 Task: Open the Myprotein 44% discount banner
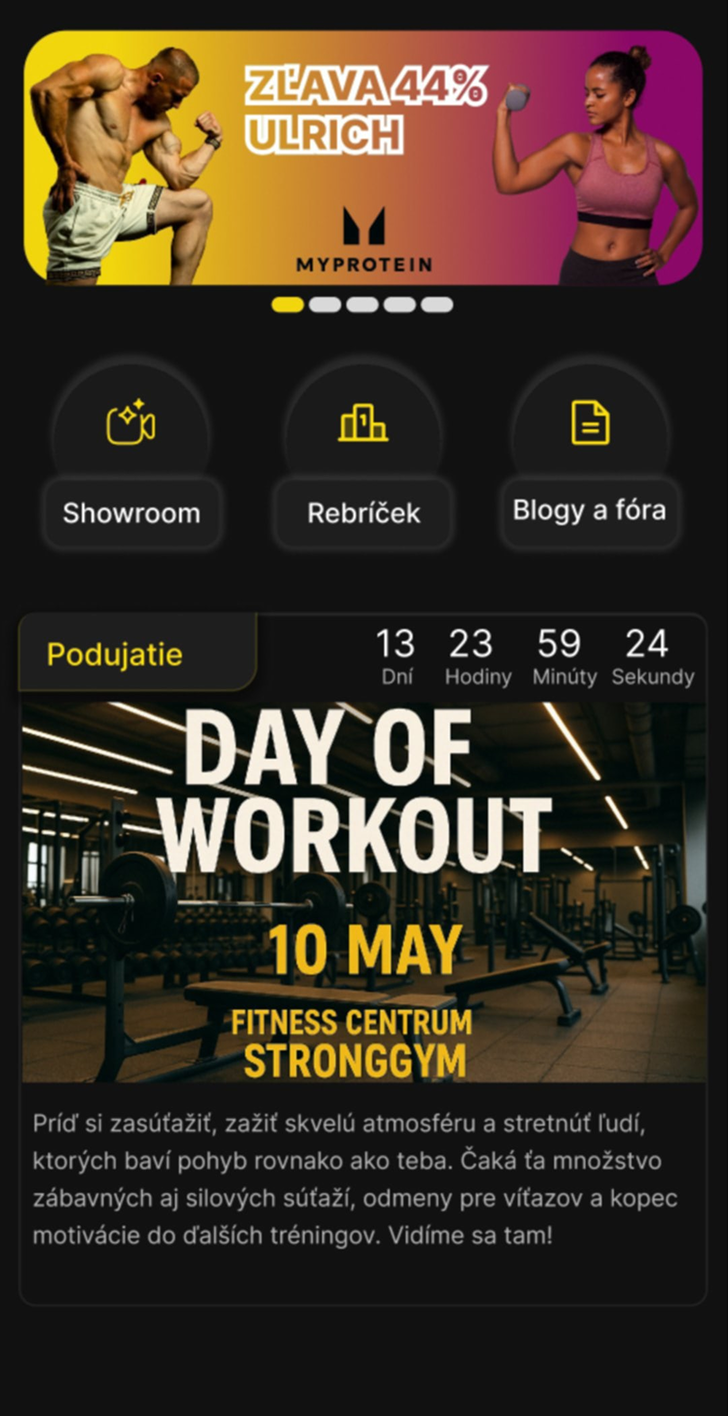(363, 158)
